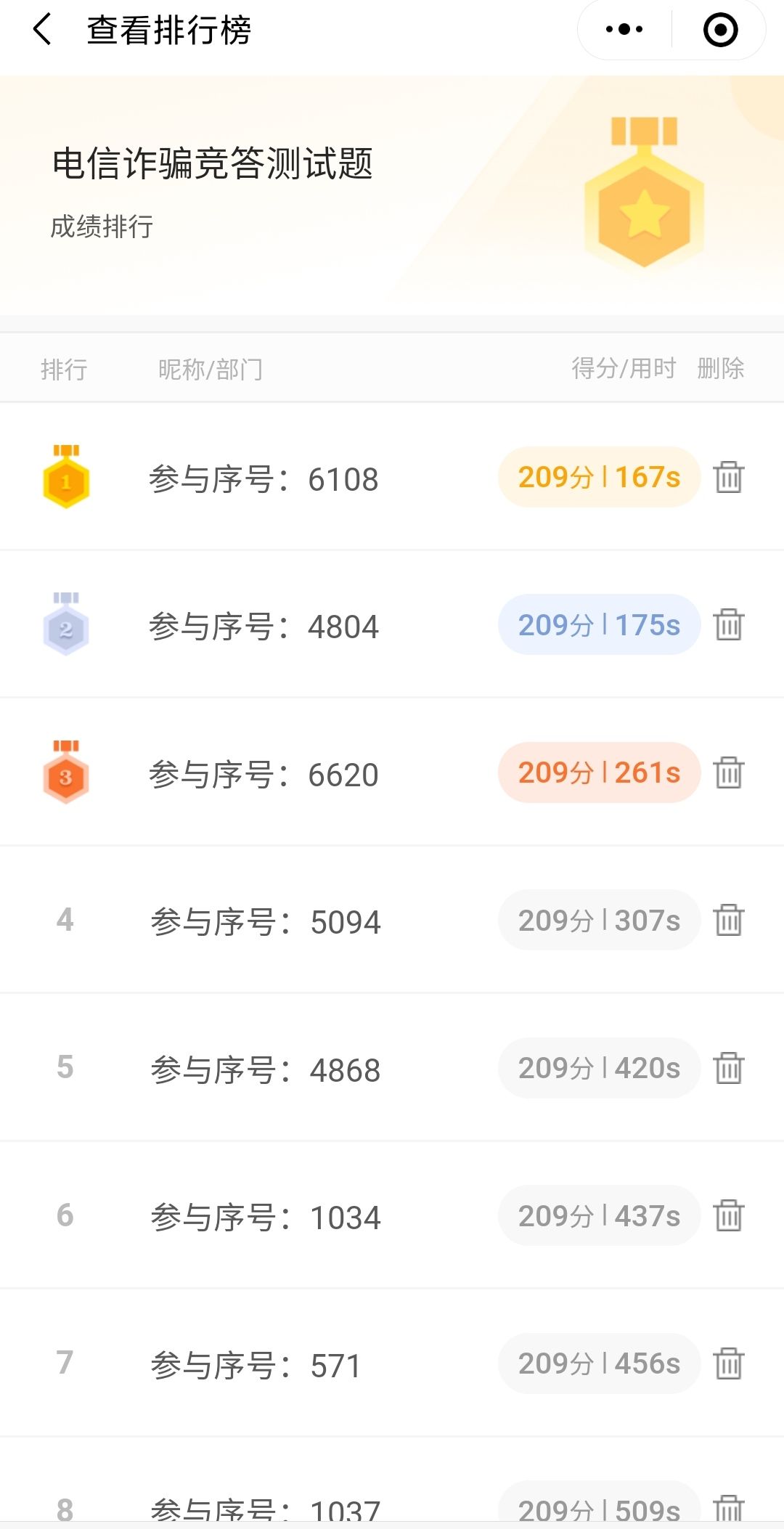The image size is (784, 1529).
Task: Remove participant 6620's record
Action: (x=728, y=772)
